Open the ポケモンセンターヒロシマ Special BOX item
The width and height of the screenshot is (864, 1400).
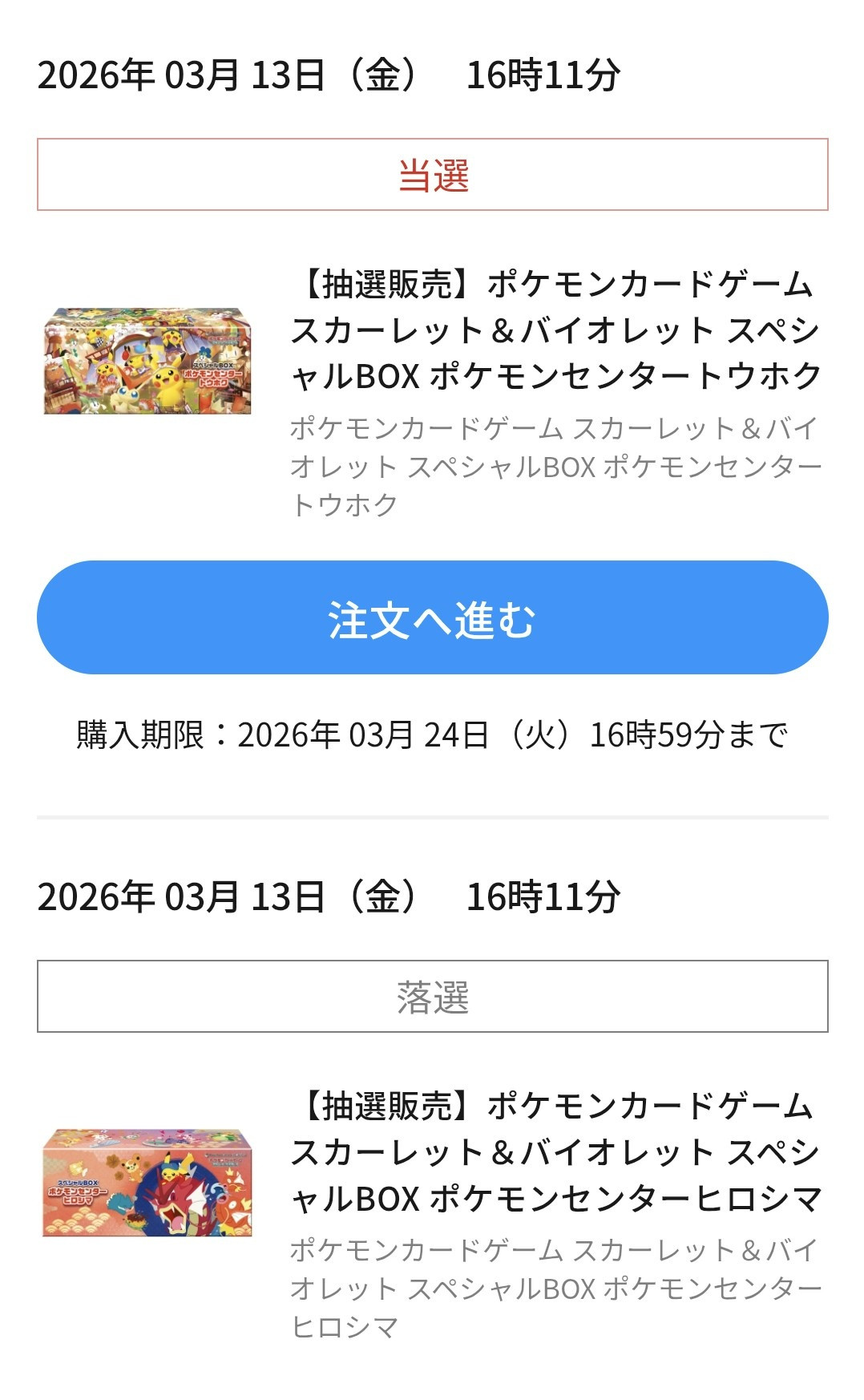click(x=555, y=1151)
